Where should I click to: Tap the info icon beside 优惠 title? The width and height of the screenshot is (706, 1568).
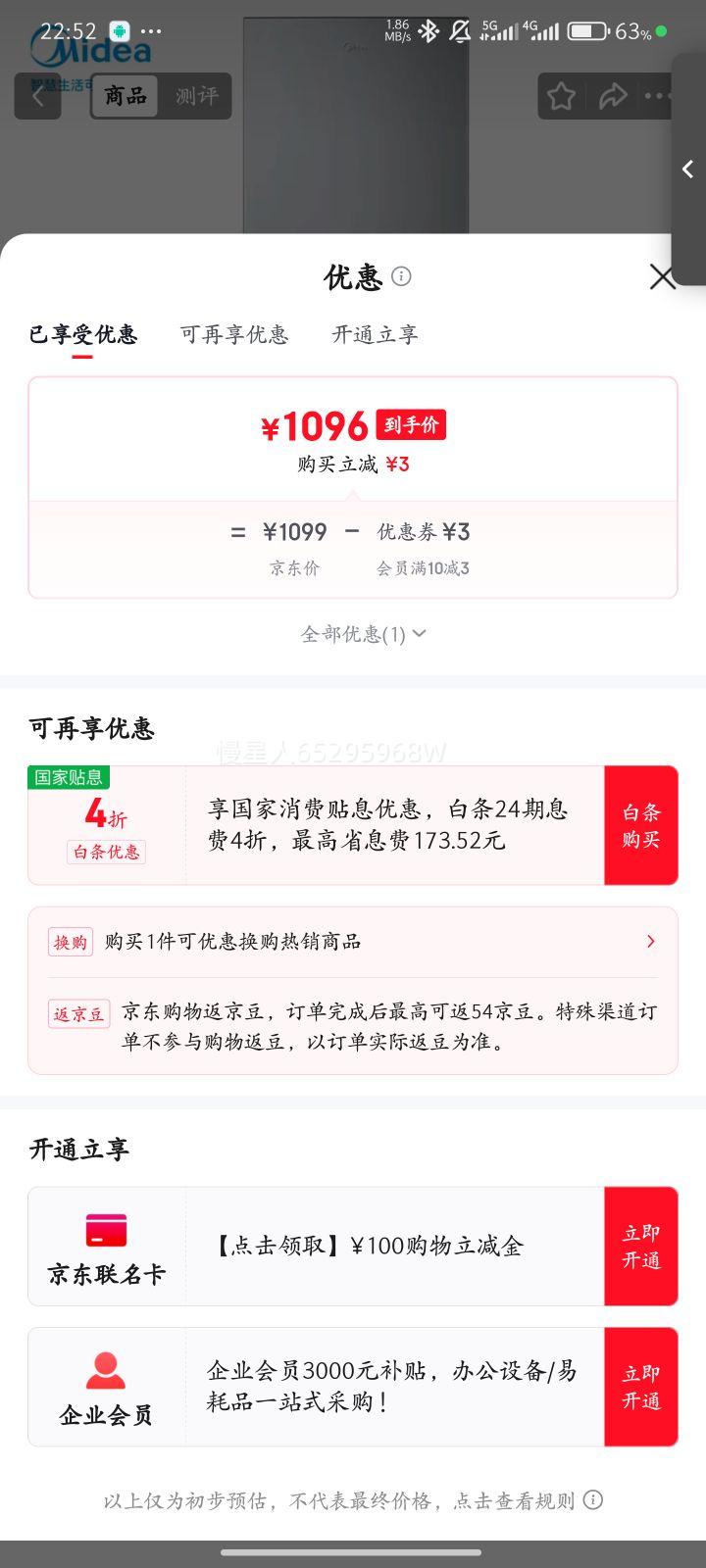pyautogui.click(x=401, y=278)
